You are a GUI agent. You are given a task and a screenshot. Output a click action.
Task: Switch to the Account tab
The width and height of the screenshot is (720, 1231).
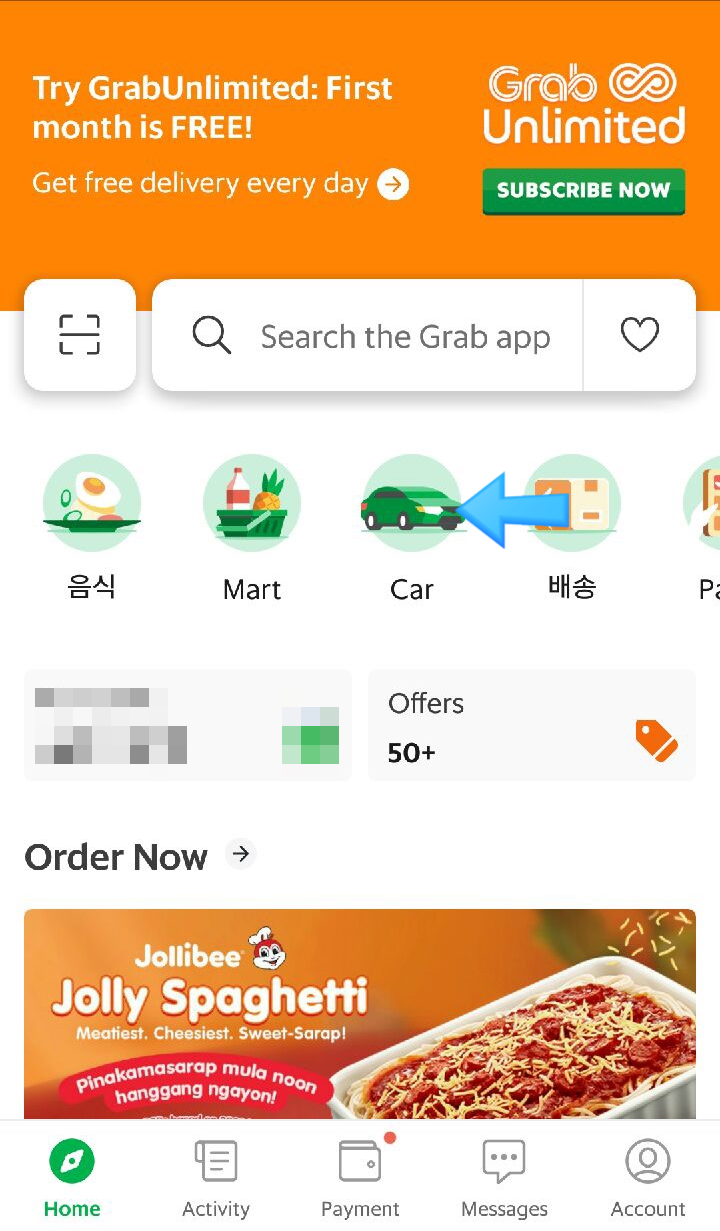click(x=648, y=1180)
